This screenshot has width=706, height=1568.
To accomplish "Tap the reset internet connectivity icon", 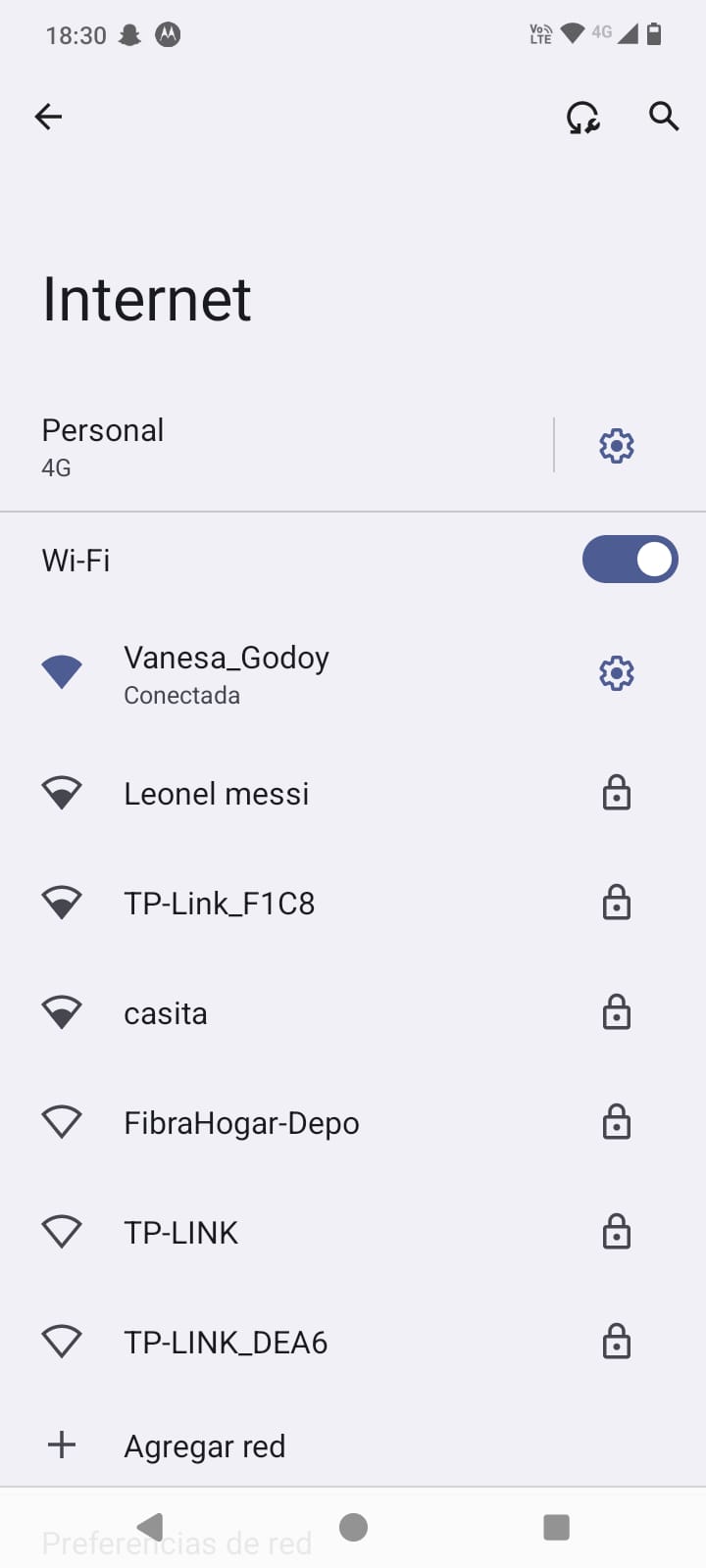I will pos(583,118).
